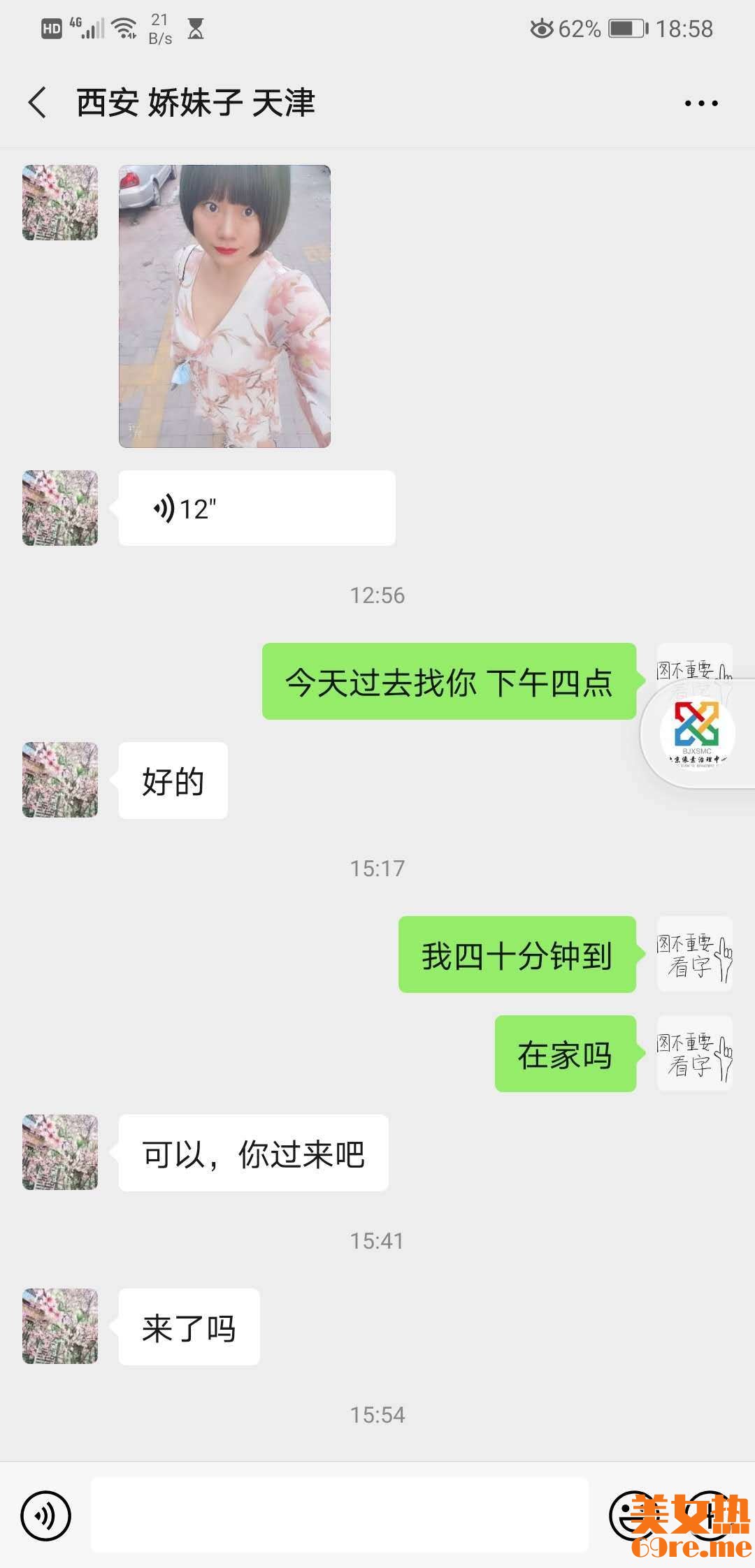Open contact's avatar beside 好的 message
755x1568 pixels.
60,780
